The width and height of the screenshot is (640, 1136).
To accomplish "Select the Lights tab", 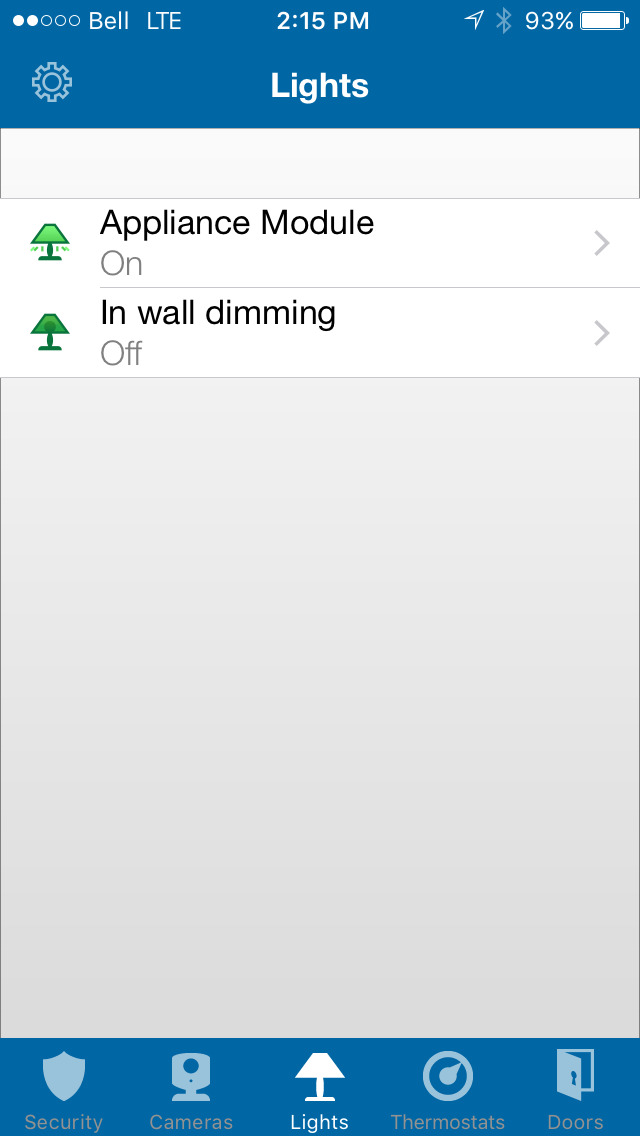I will pos(320,1088).
